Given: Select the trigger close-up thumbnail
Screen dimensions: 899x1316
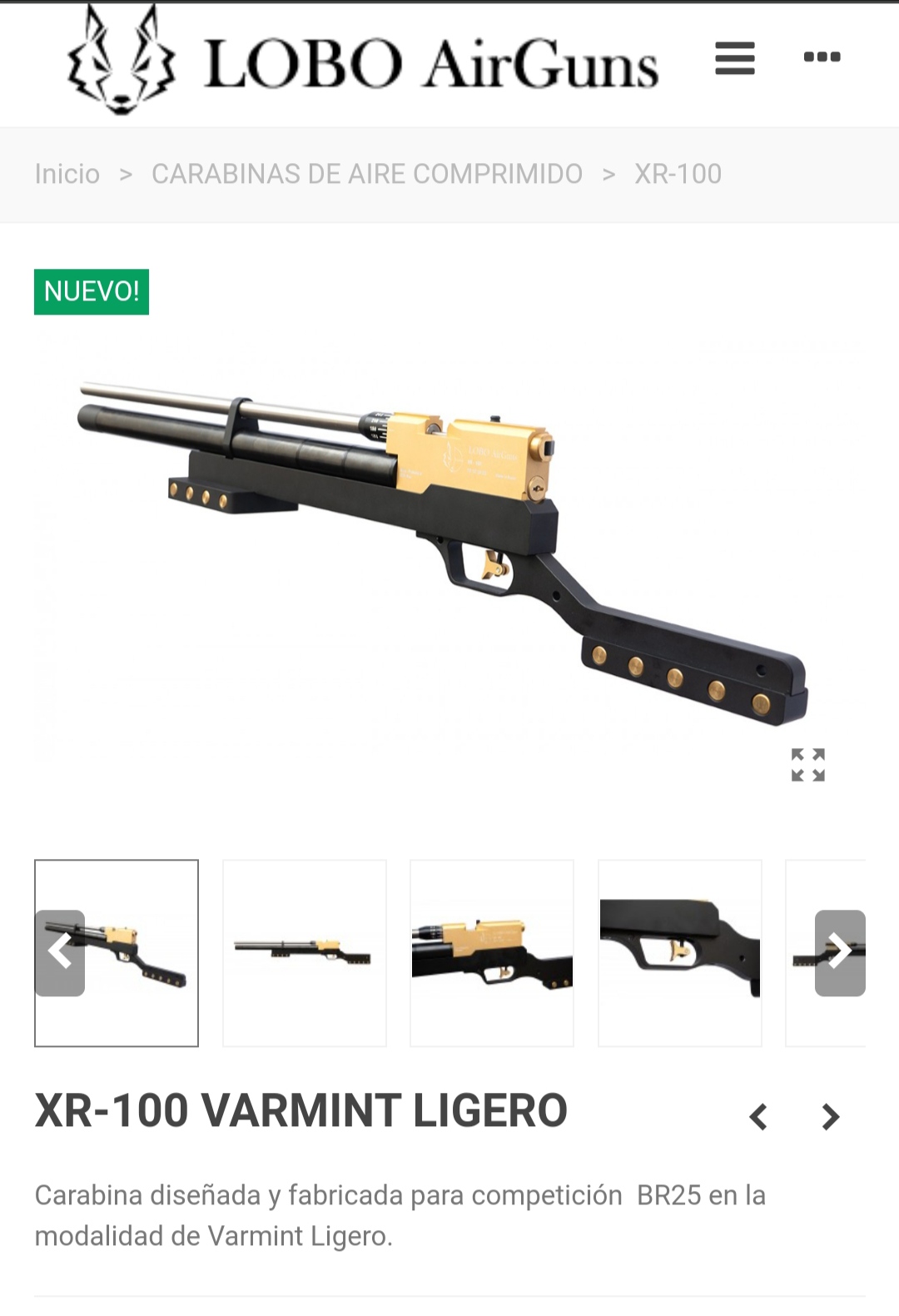Looking at the screenshot, I should pos(679,953).
